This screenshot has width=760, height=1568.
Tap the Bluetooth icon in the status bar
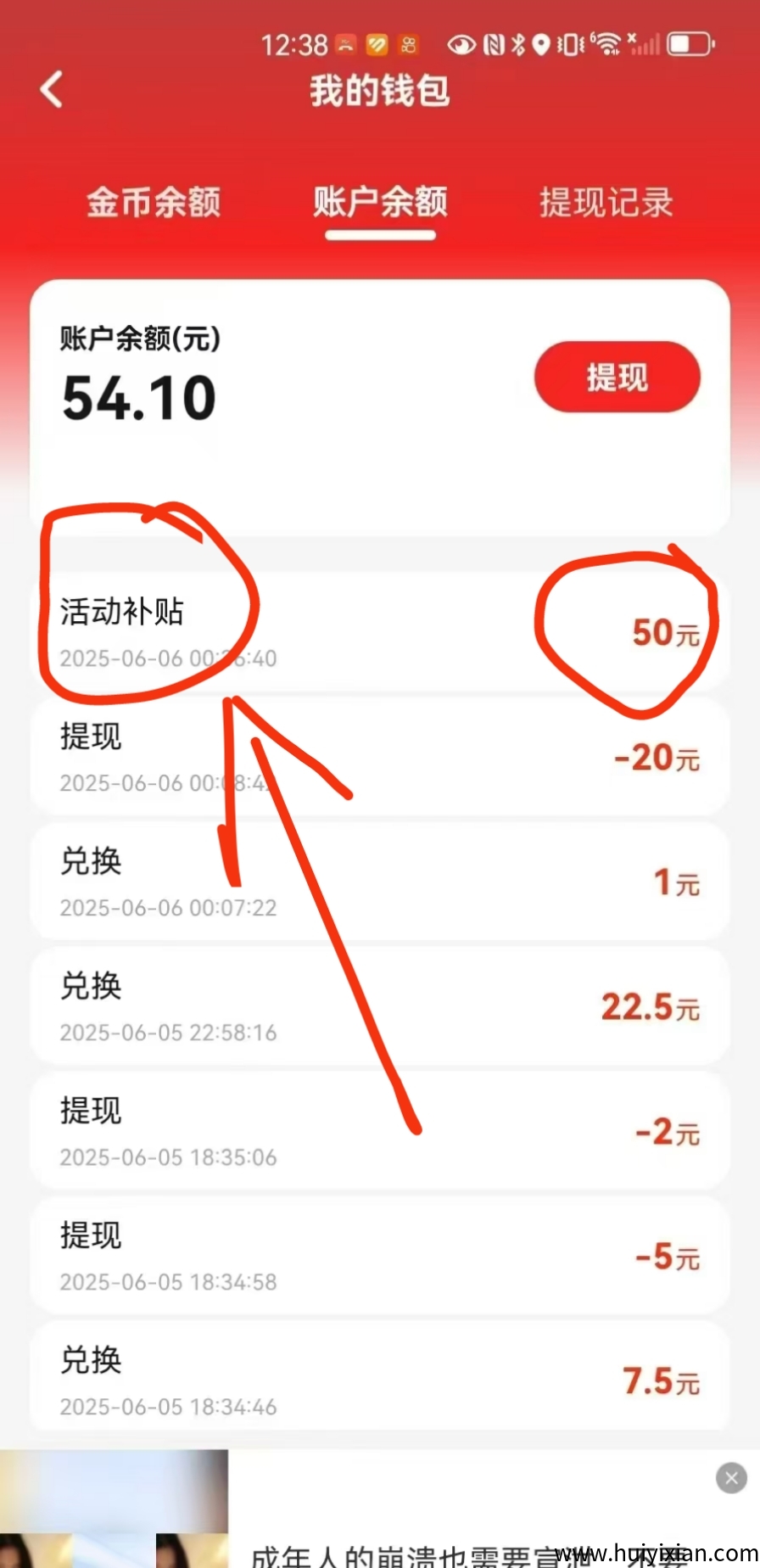519,44
